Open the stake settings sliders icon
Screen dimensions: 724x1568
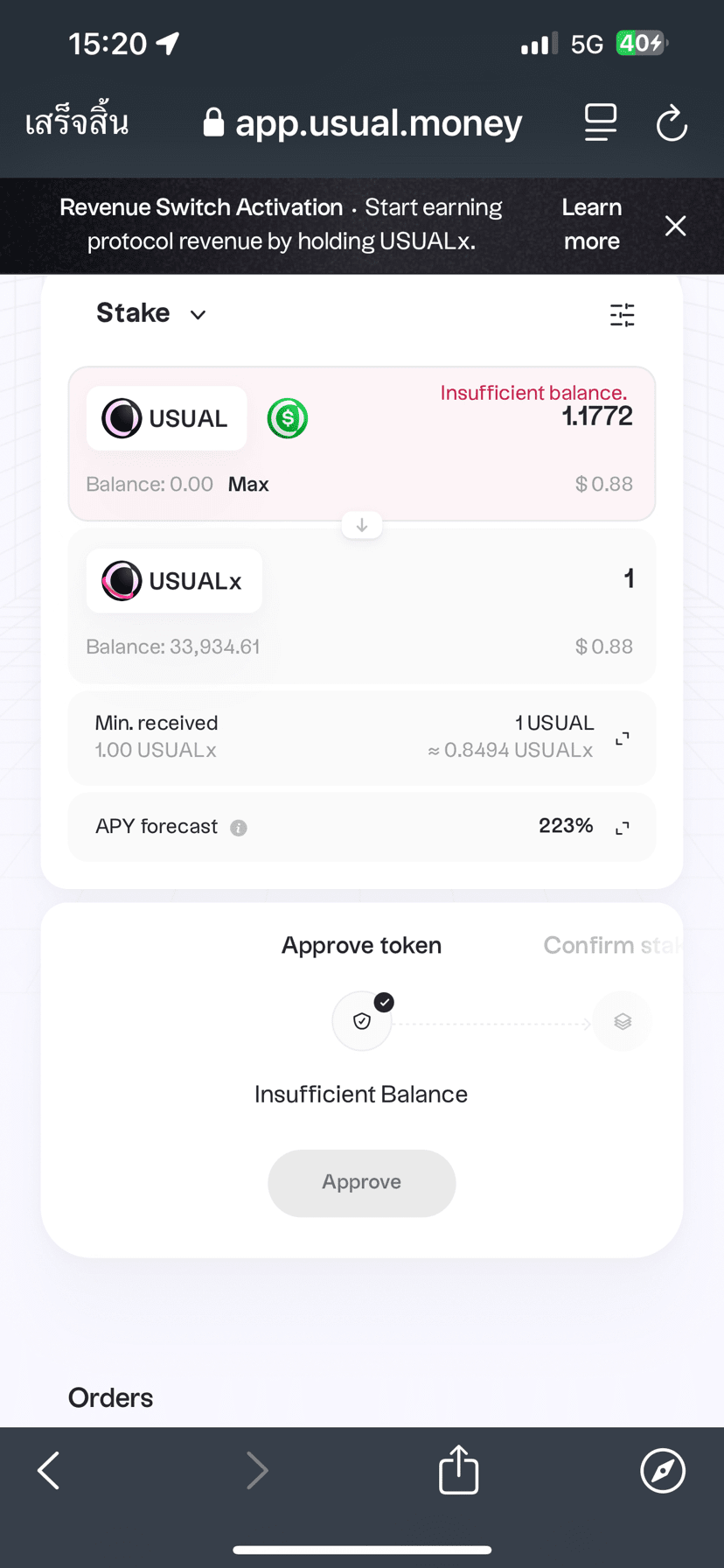click(x=622, y=315)
